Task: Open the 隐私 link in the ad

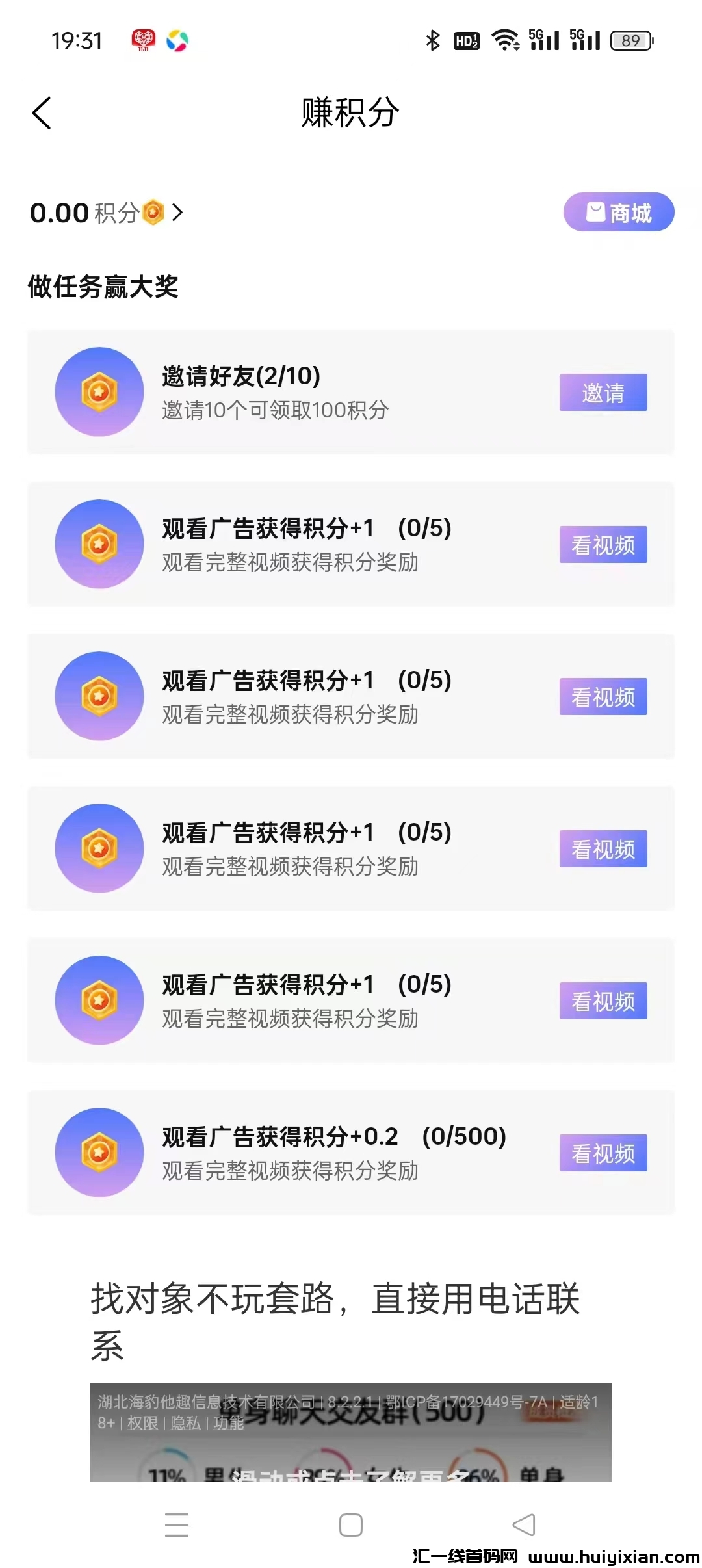Action: [185, 1423]
